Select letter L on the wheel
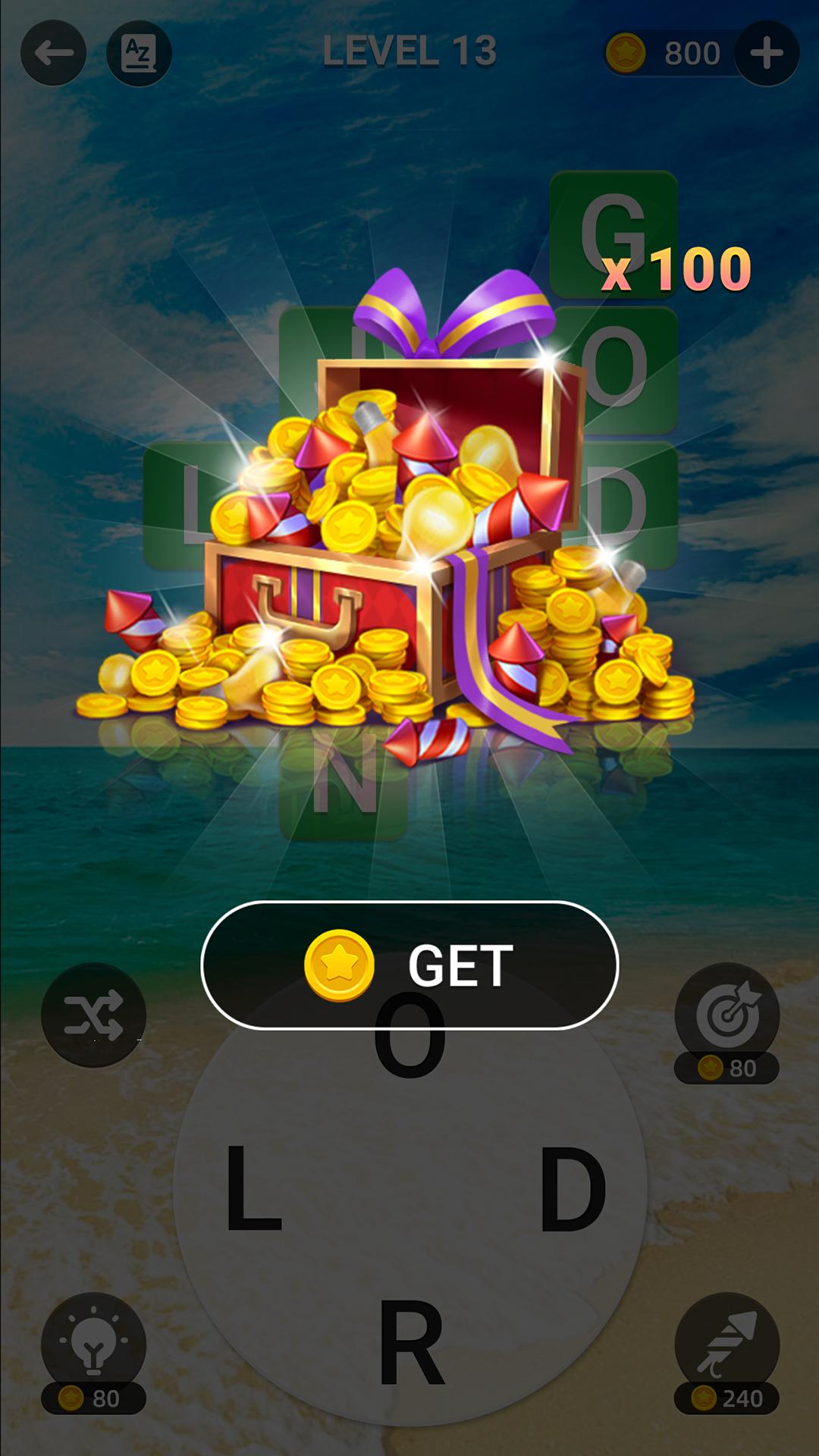Image resolution: width=819 pixels, height=1456 pixels. 254,1188
